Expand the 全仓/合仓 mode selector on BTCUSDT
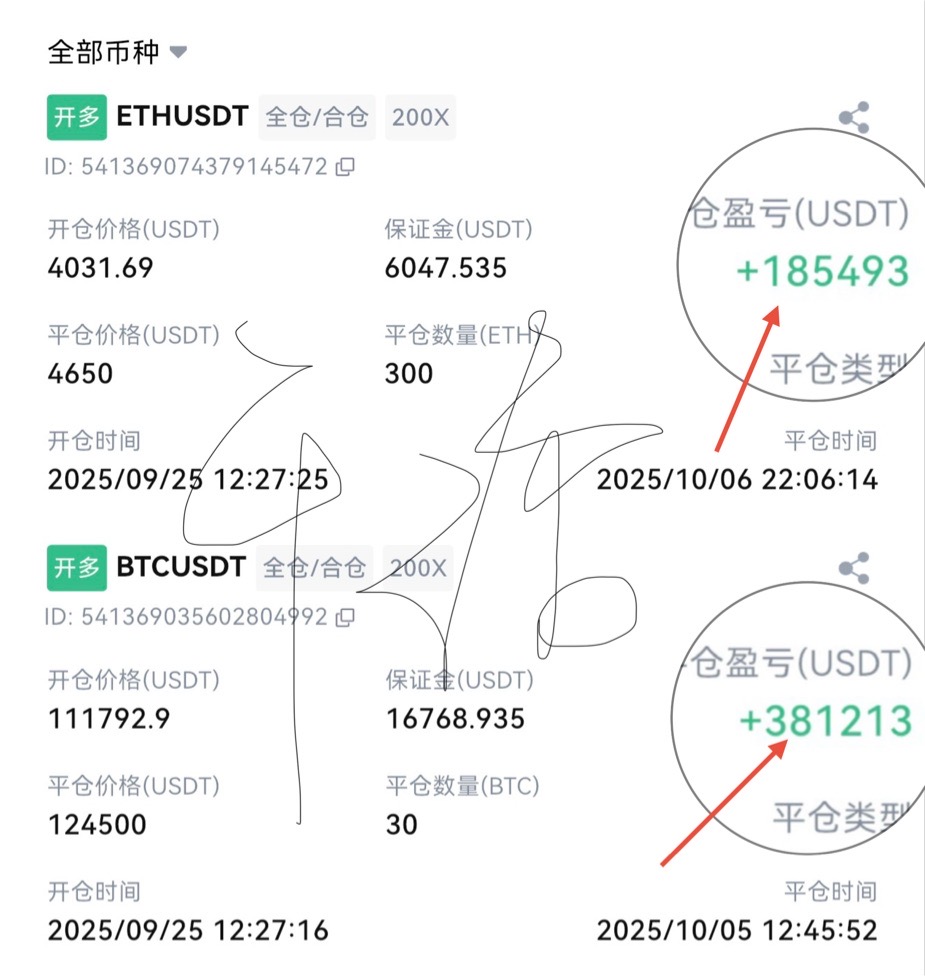Image resolution: width=925 pixels, height=976 pixels. 314,567
